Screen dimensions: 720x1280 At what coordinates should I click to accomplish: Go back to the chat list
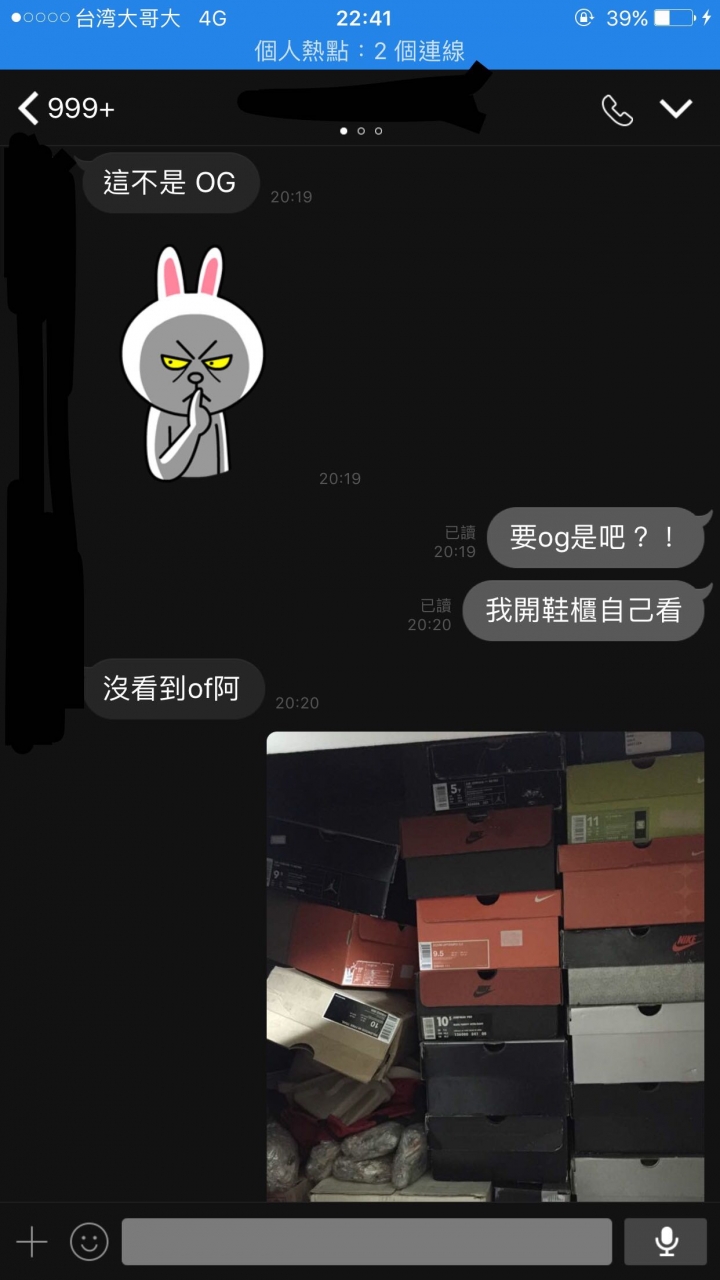point(64,108)
